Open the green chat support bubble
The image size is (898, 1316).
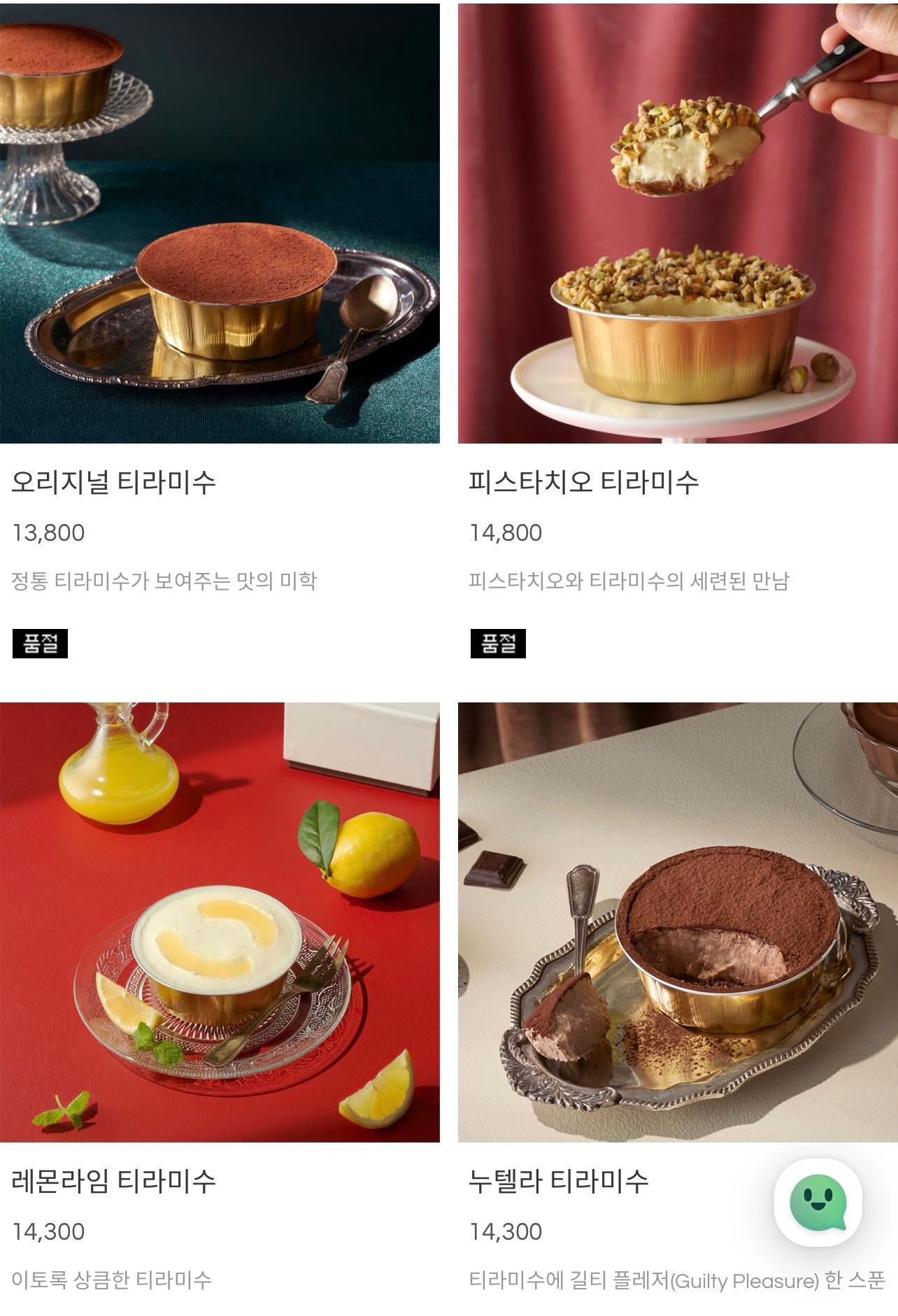click(818, 1202)
